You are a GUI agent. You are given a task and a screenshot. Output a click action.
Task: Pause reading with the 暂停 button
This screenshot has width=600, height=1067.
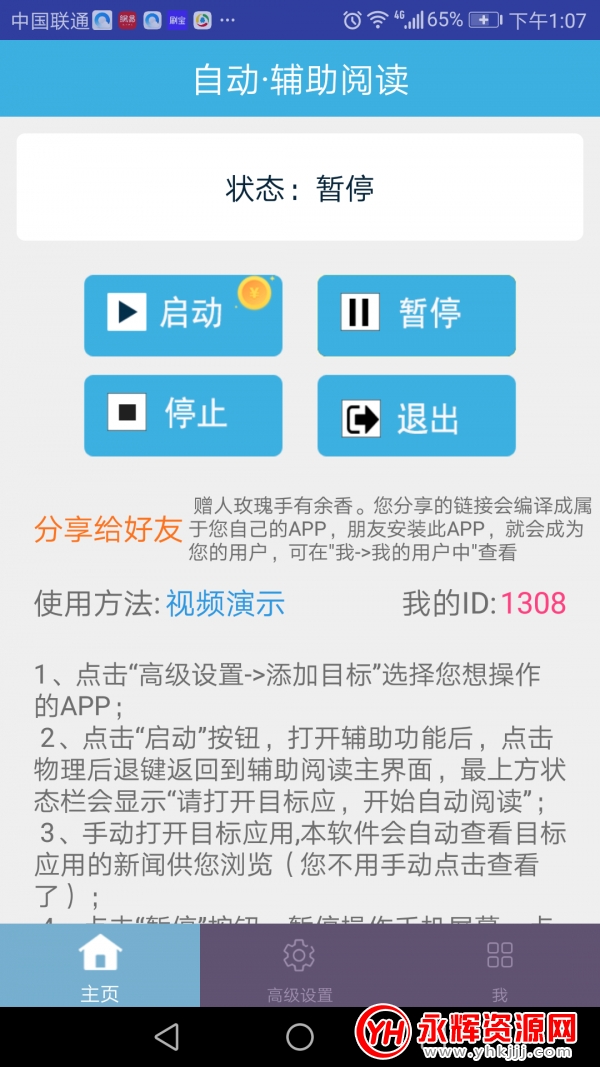tap(416, 315)
